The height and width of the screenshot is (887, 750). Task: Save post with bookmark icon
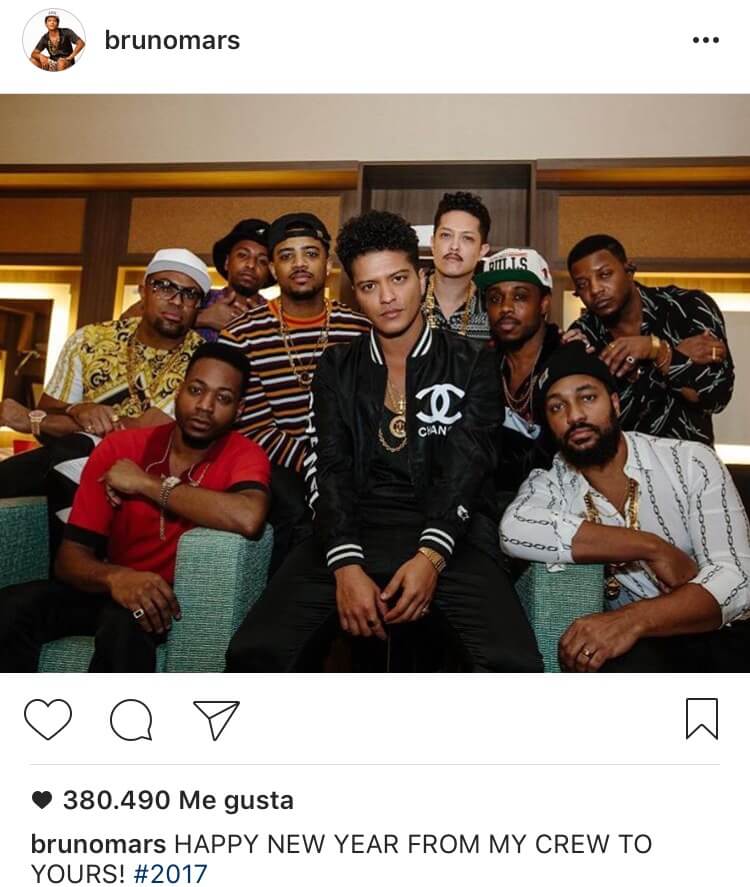coord(701,718)
